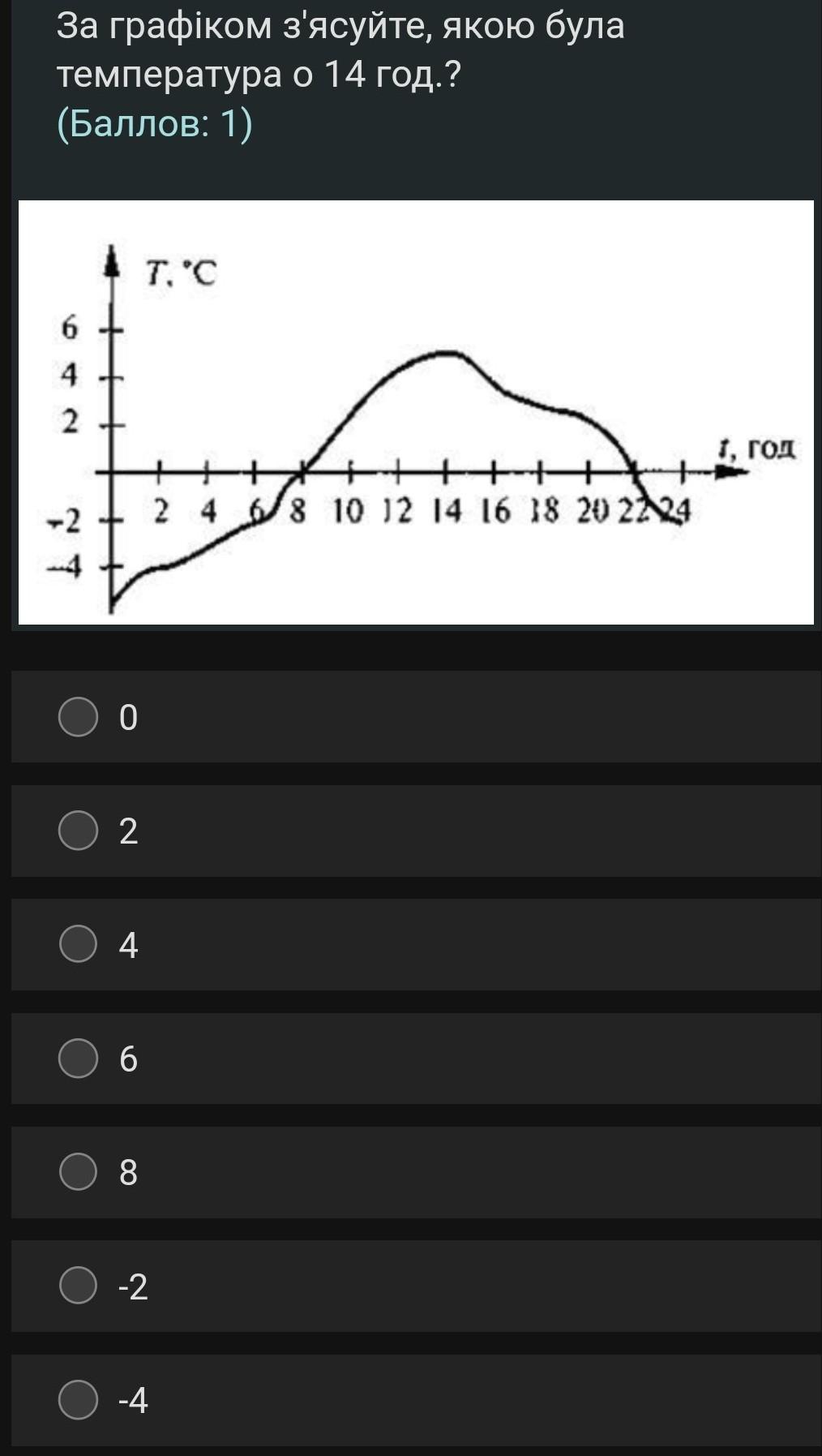This screenshot has width=822, height=1456.
Task: Choose the -2 answer option
Action: pos(79,1286)
